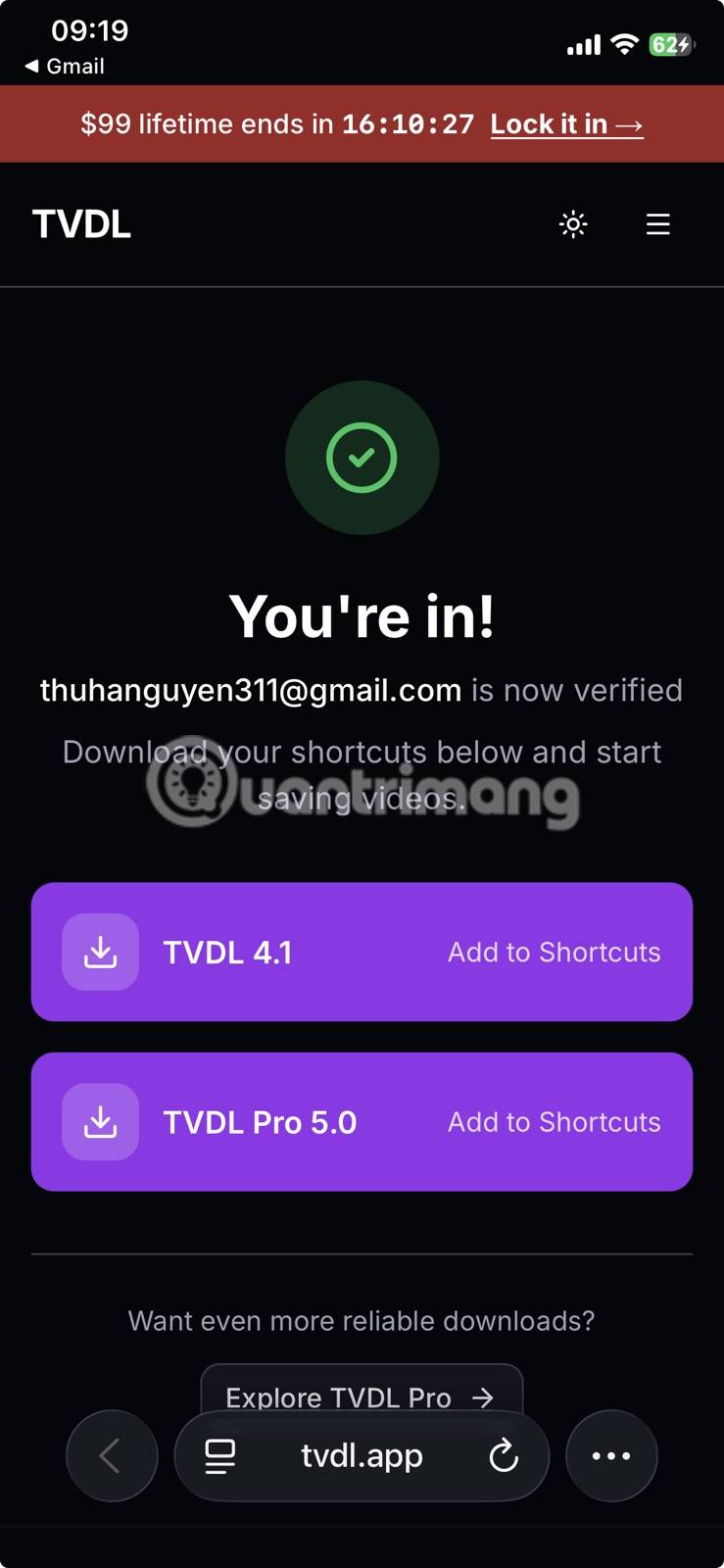Screen dimensions: 724x1568
Task: Reload the tvdl.app page
Action: click(504, 1456)
